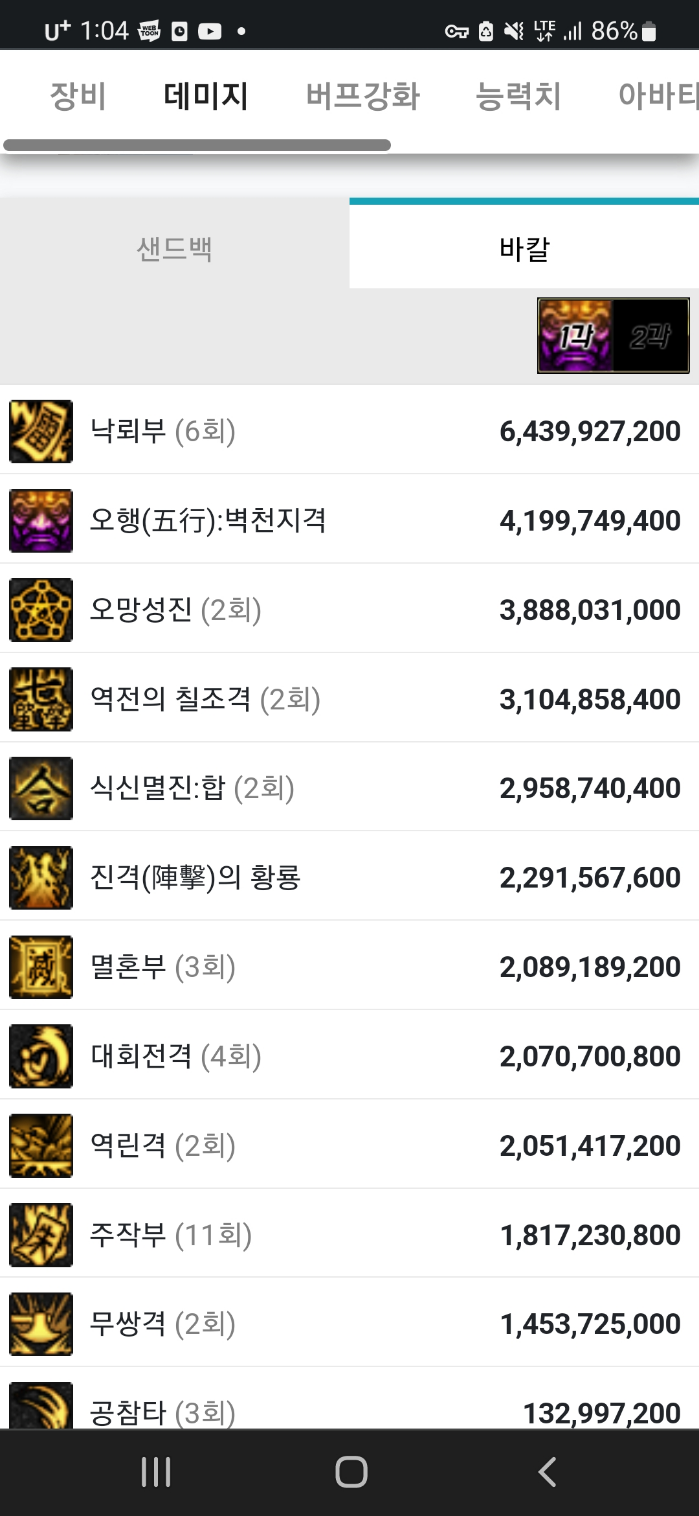Viewport: 699px width, 1516px height.
Task: Tap the Android back button
Action: click(x=546, y=1471)
